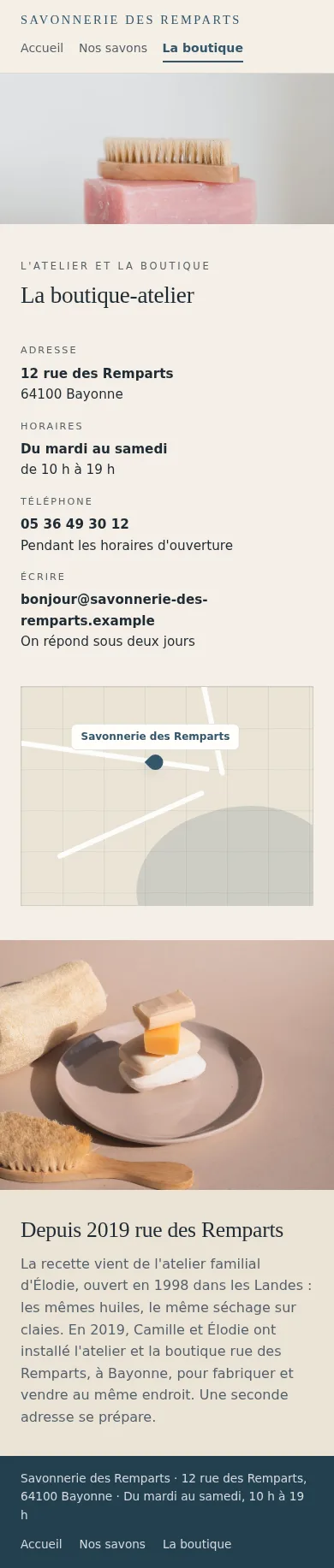Select La boutique in the top navigation

click(x=203, y=48)
